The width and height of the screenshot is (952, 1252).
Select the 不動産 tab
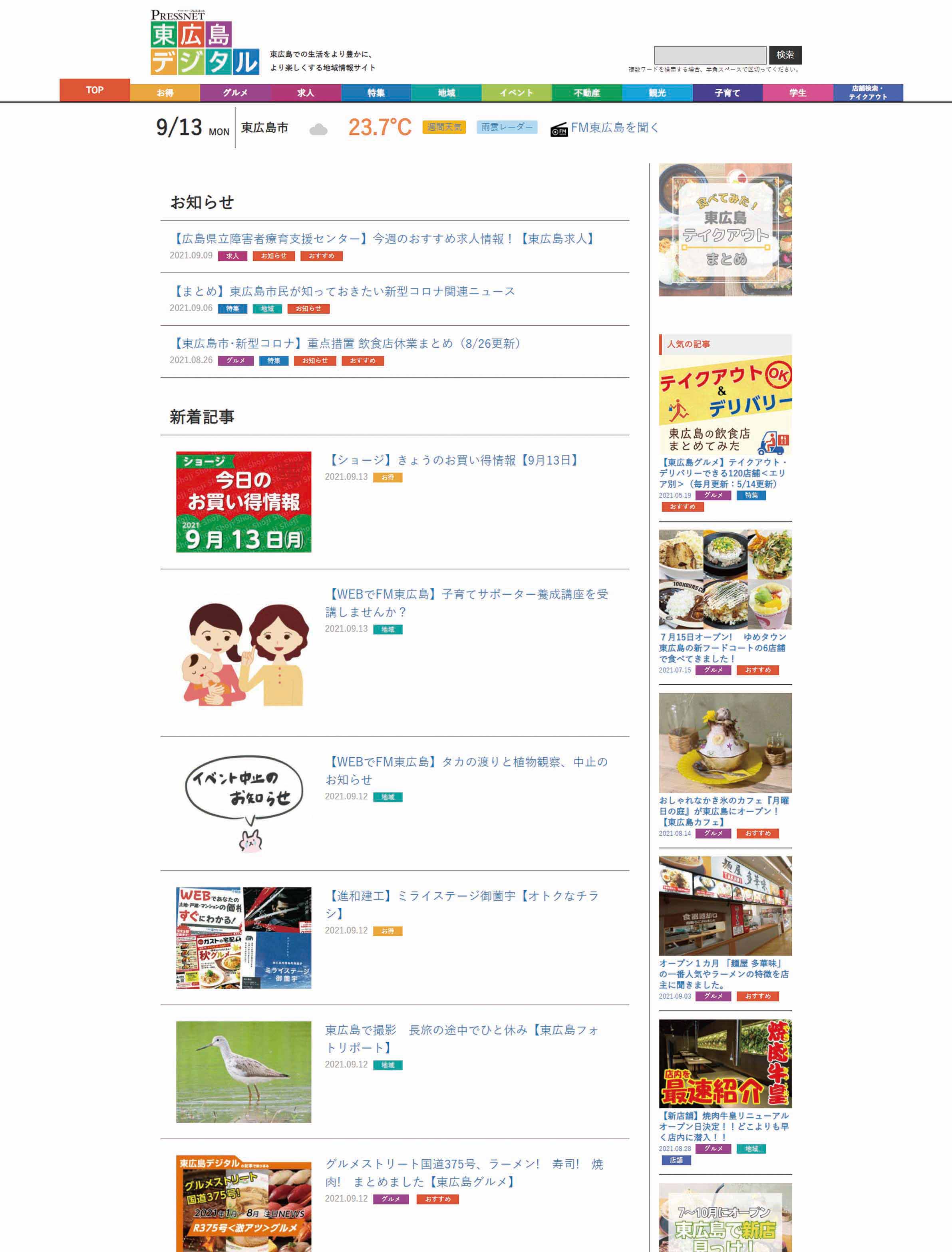tap(586, 92)
